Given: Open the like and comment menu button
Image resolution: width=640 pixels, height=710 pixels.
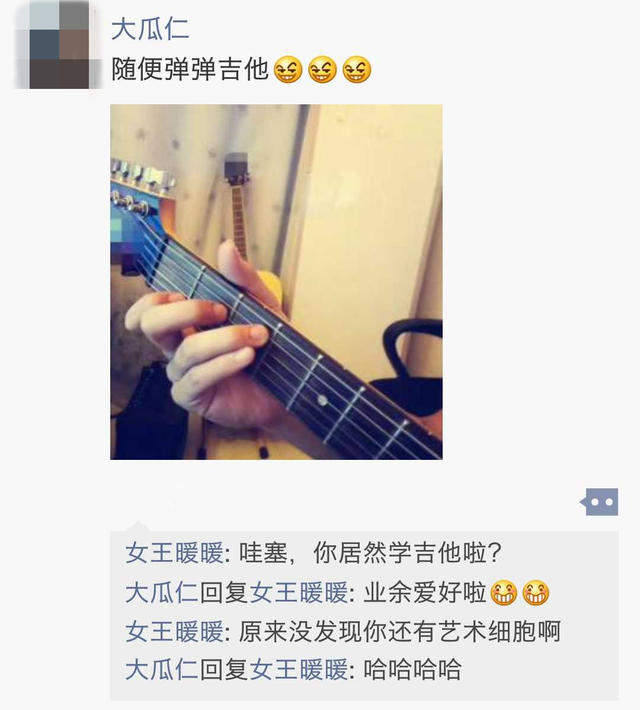Looking at the screenshot, I should pos(600,502).
